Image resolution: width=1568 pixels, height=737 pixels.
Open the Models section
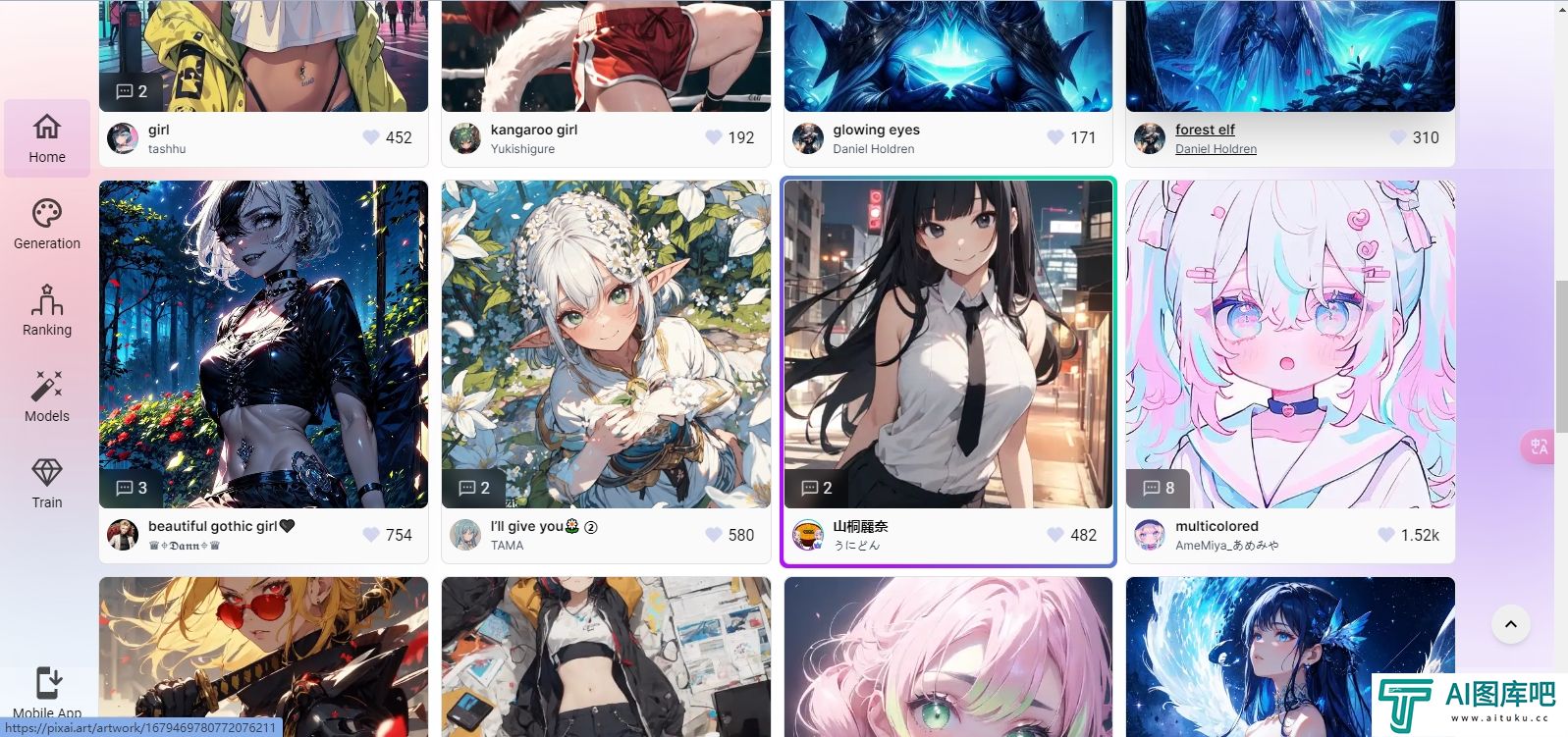tap(47, 397)
